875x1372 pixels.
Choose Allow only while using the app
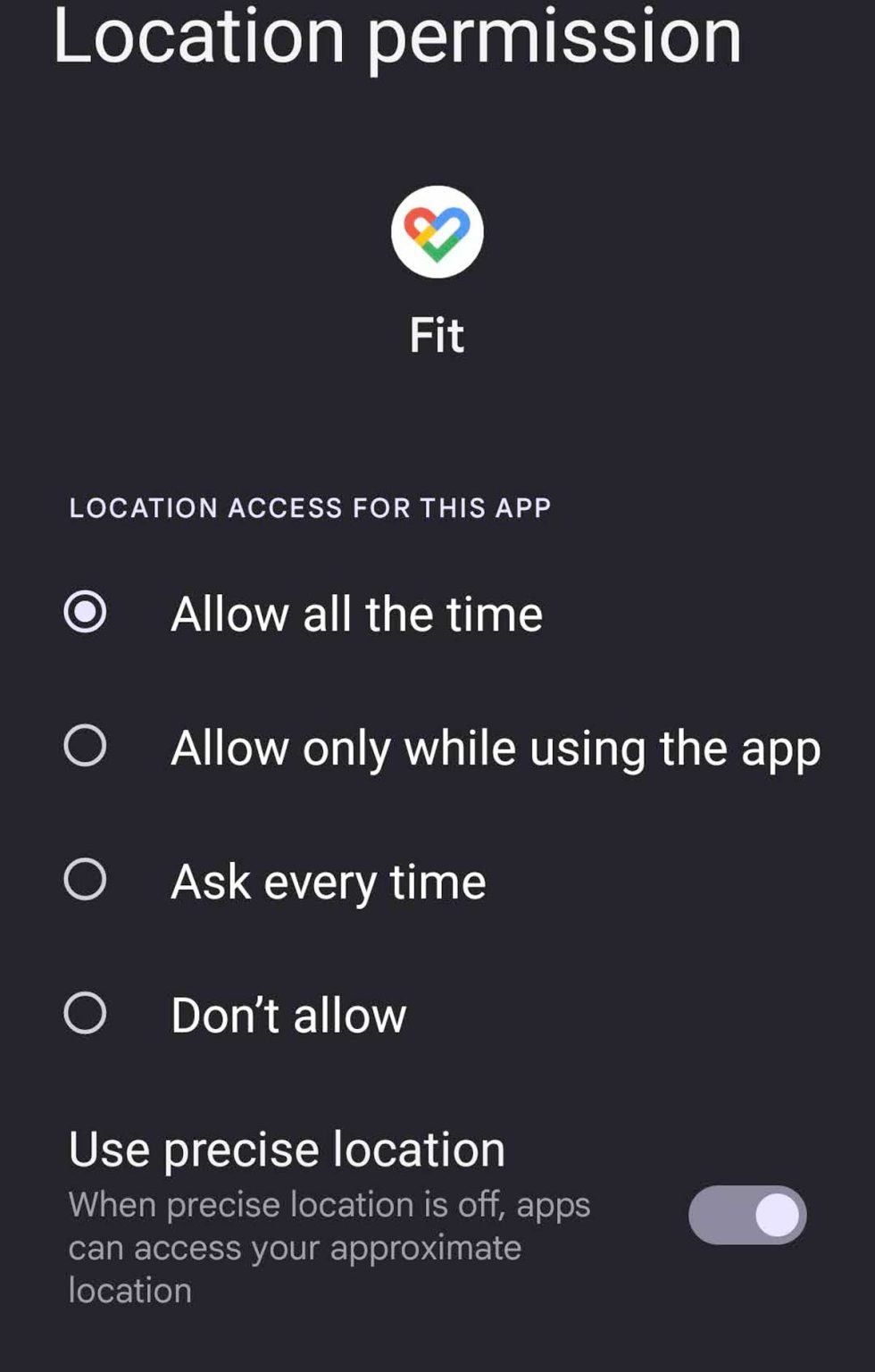[86, 746]
